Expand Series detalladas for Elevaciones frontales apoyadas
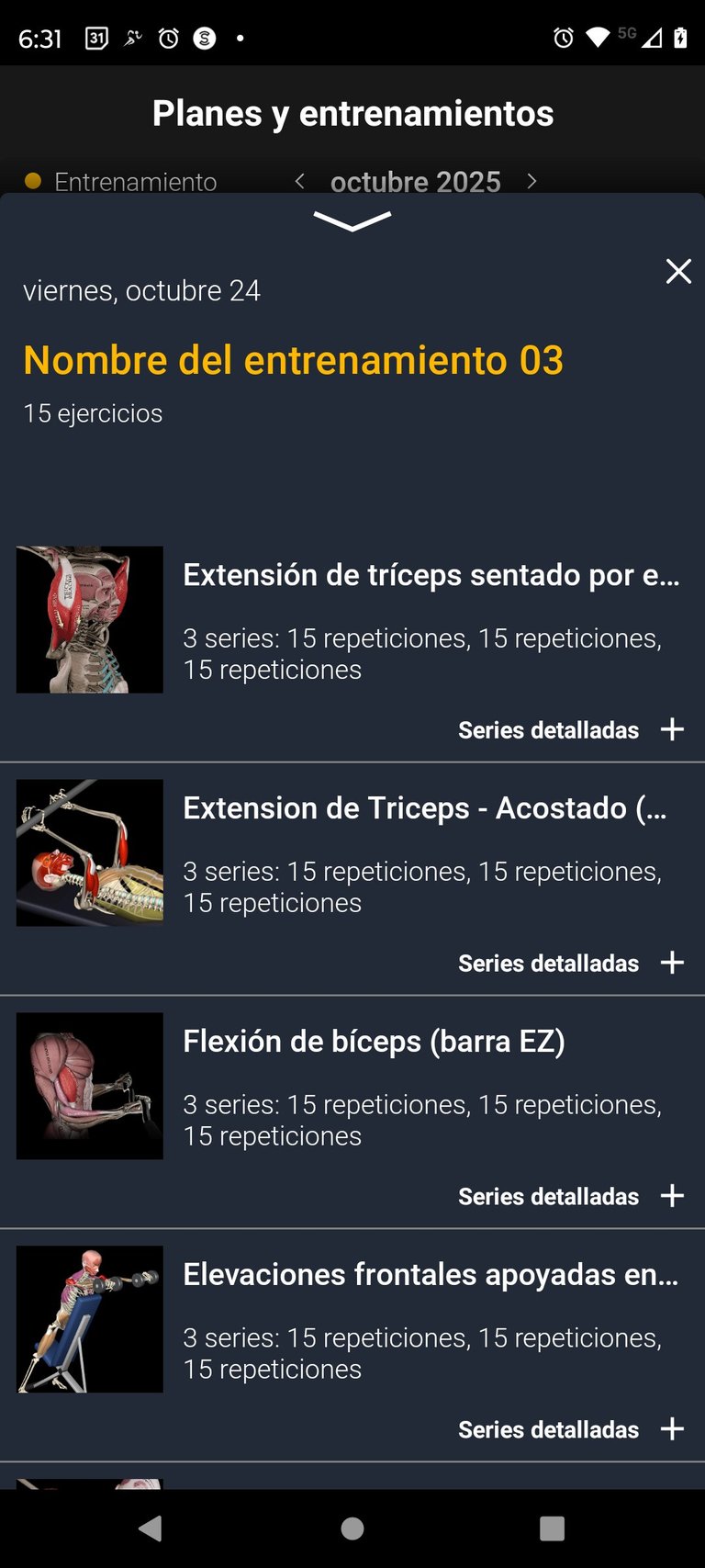 click(x=672, y=1429)
